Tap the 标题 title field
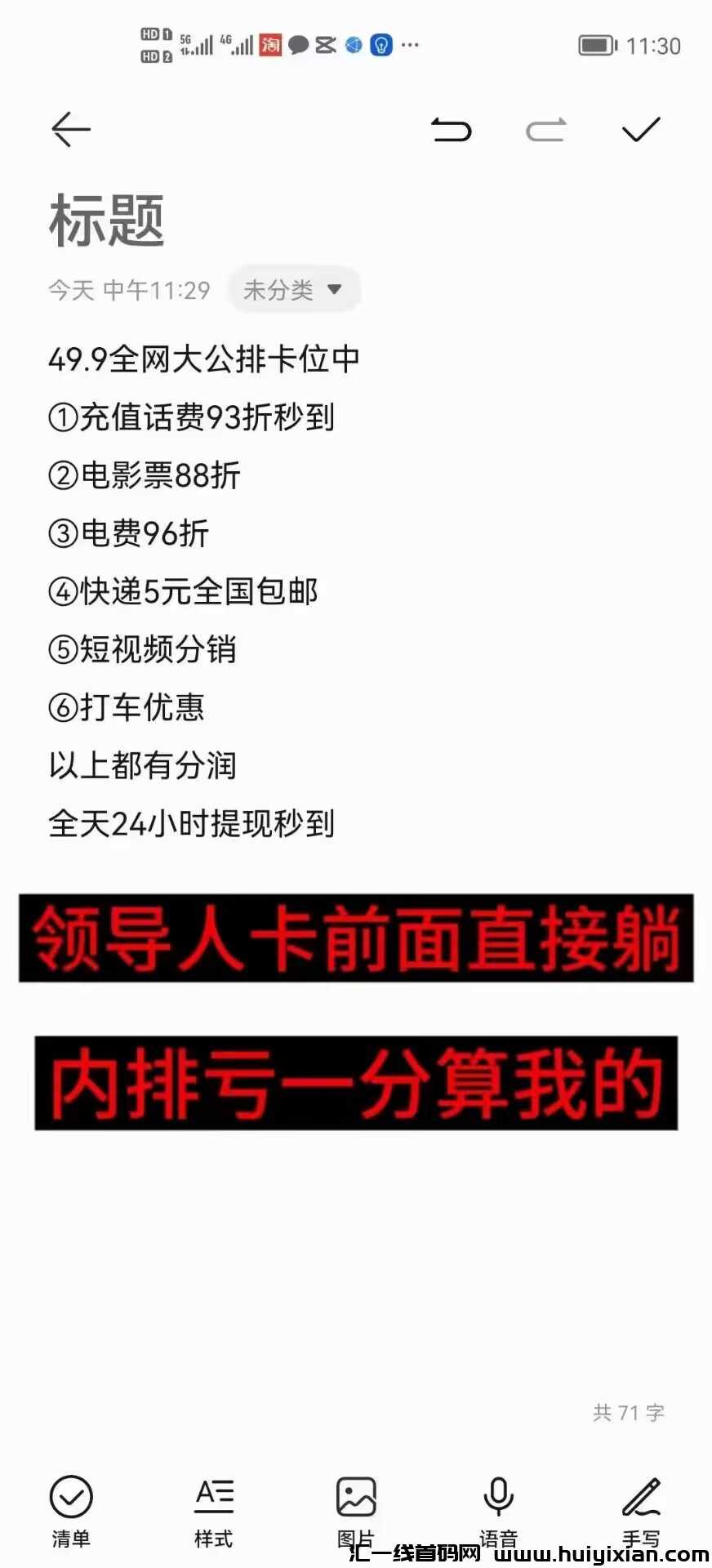712x1568 pixels. pos(107,221)
